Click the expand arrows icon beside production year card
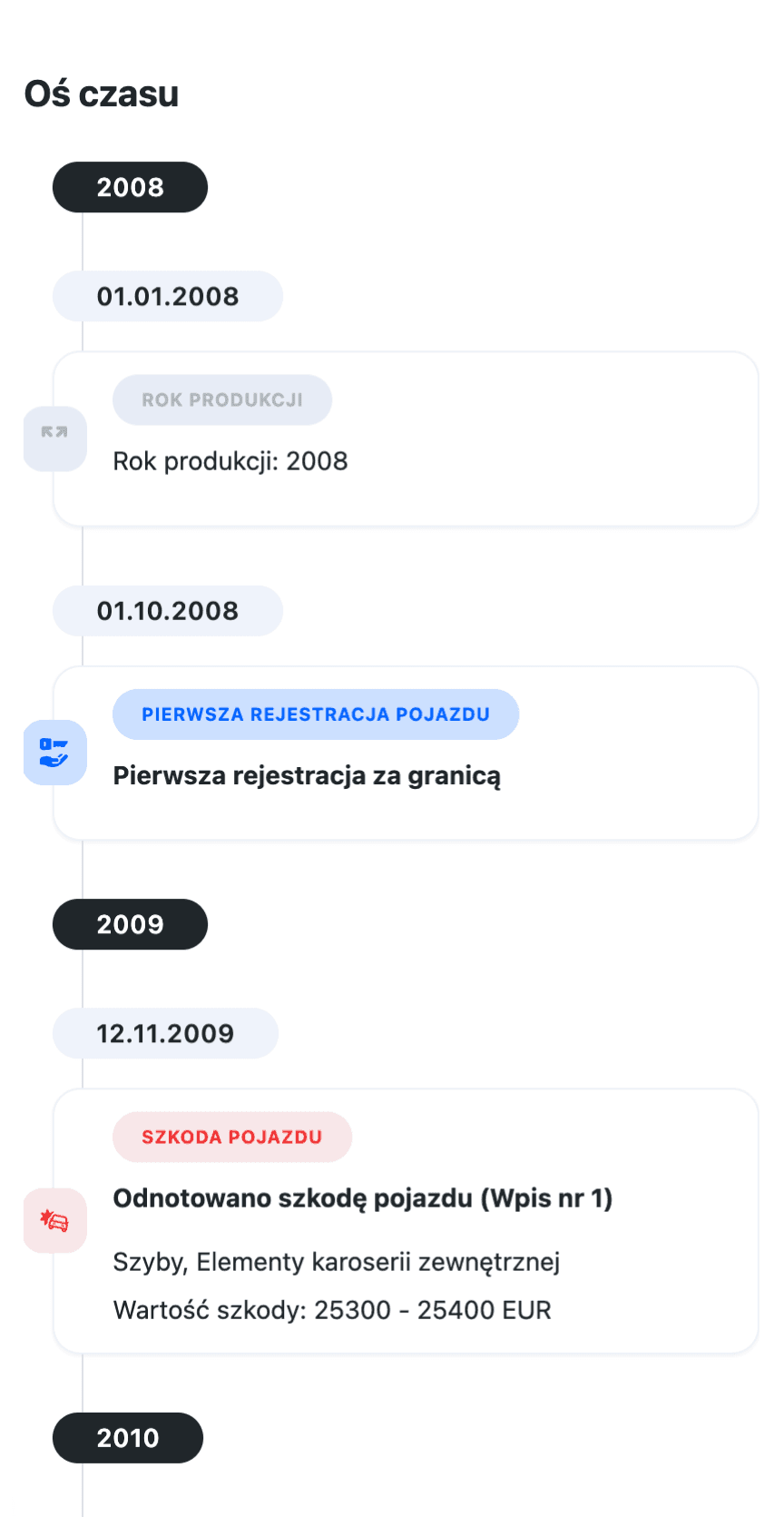Image resolution: width=784 pixels, height=1517 pixels. (54, 438)
